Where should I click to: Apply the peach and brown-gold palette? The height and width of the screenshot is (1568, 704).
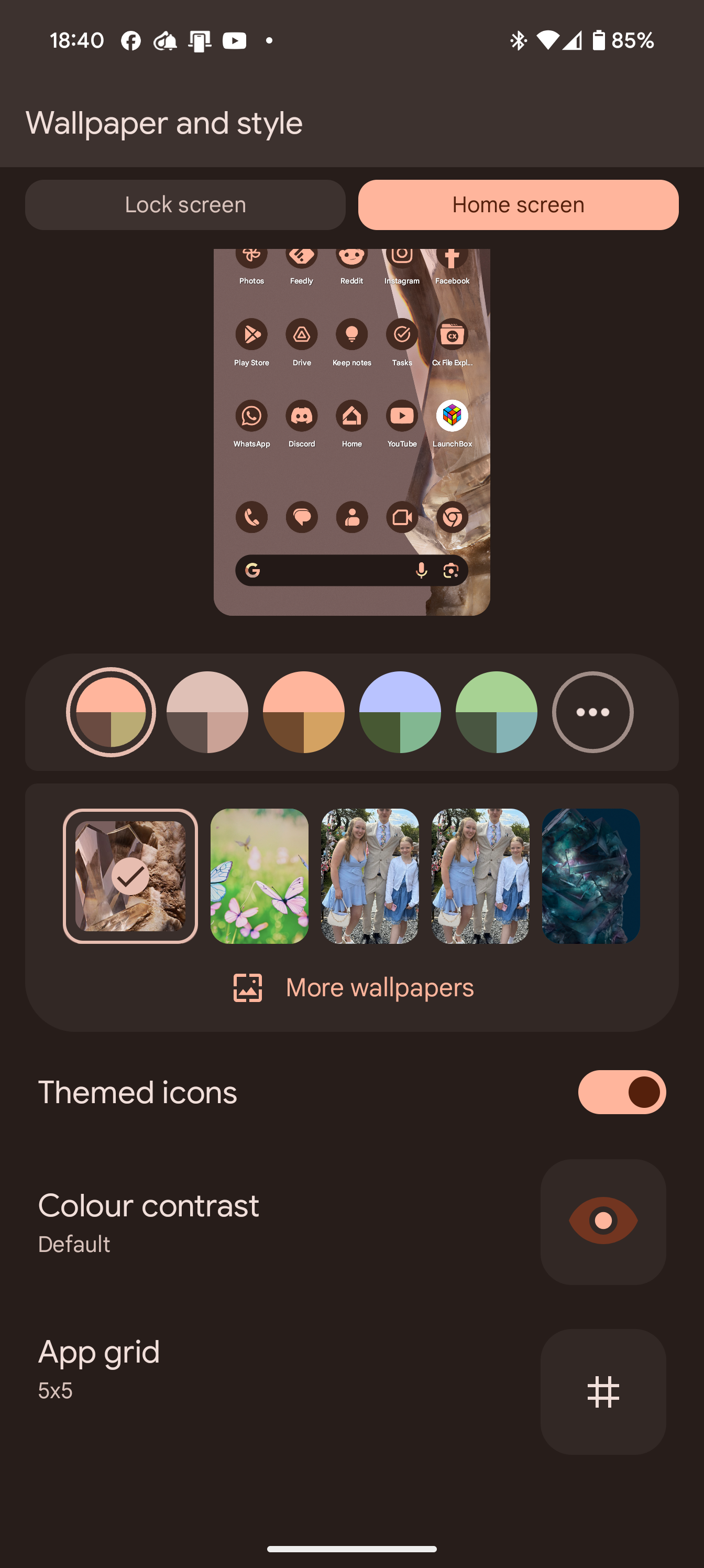point(303,712)
